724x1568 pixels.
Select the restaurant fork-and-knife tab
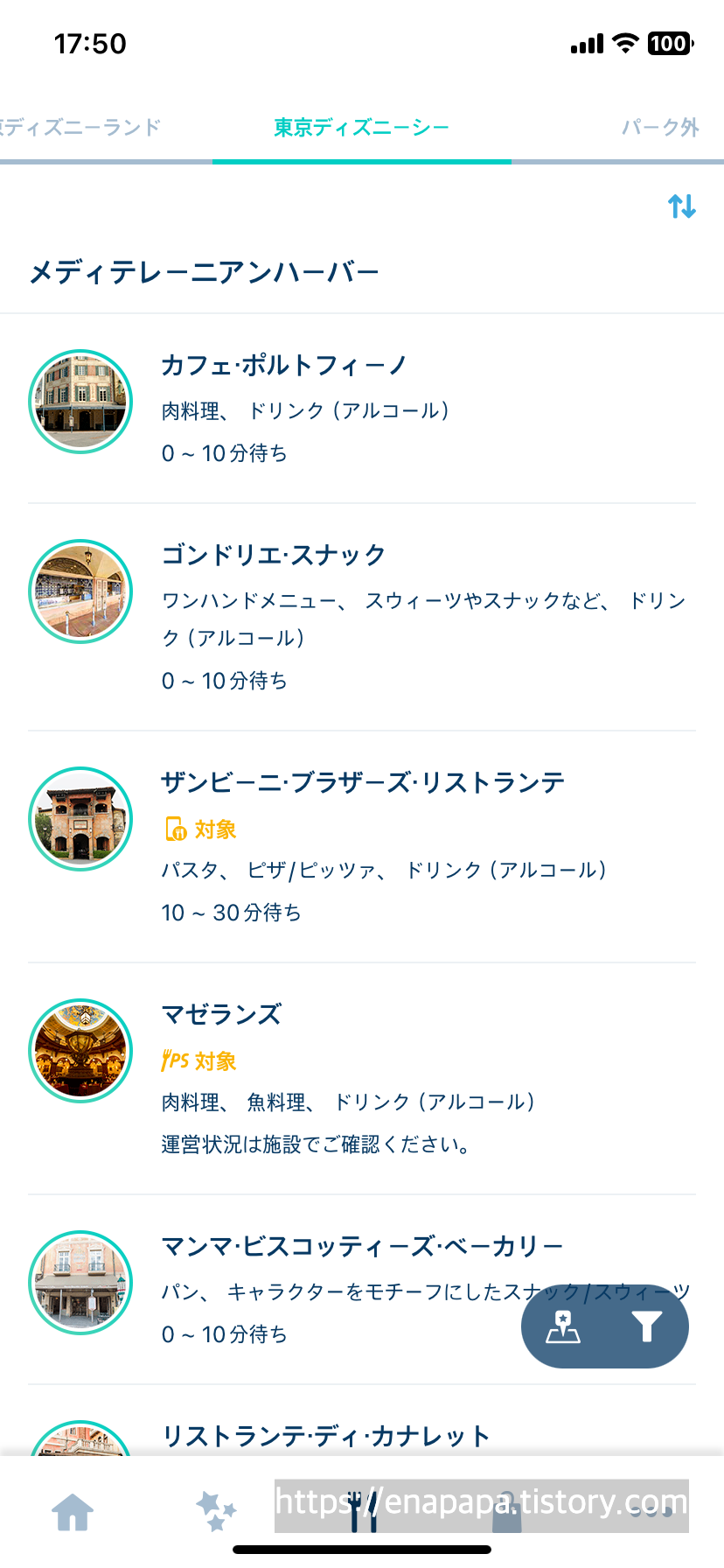362,1512
